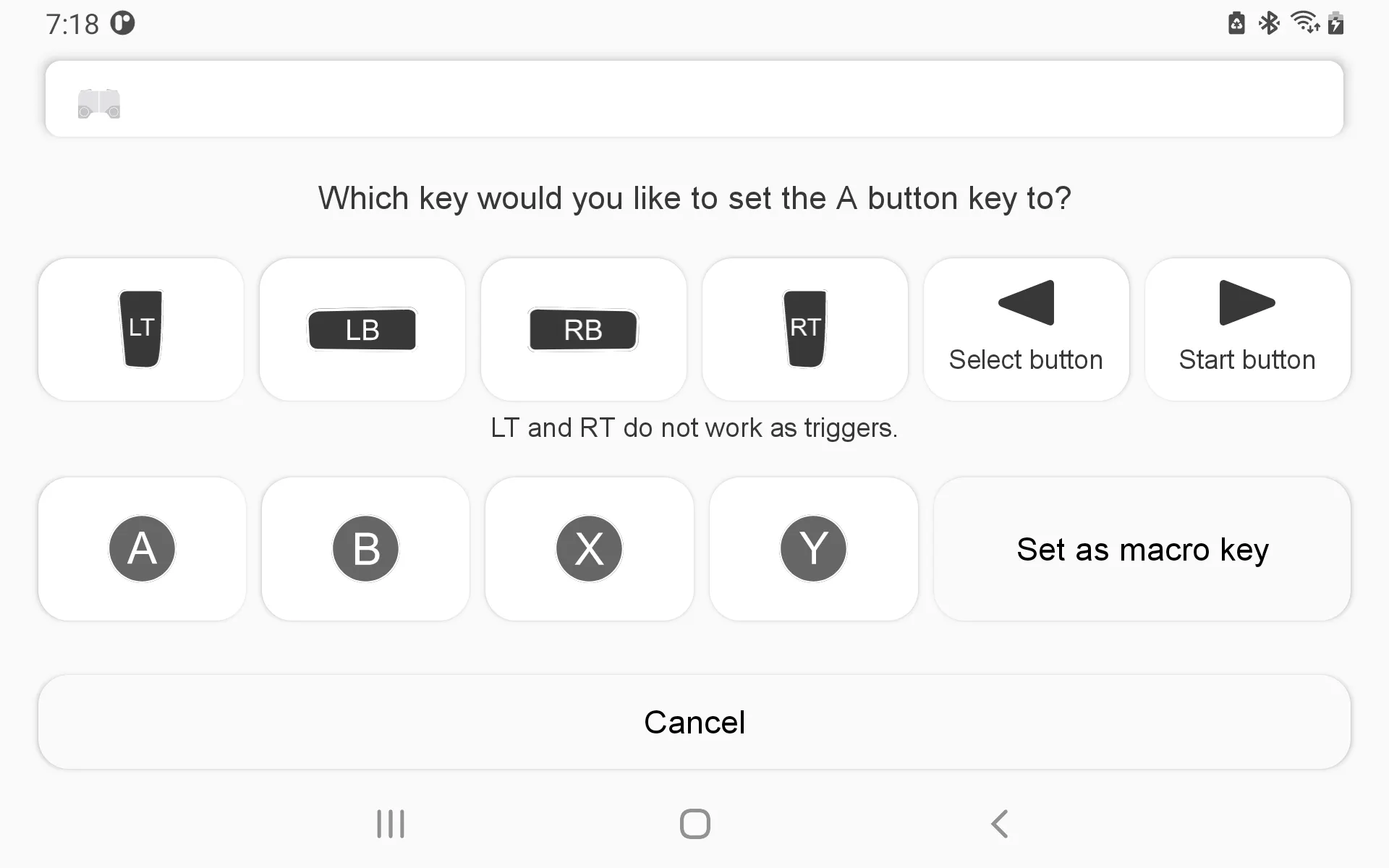Assign the Y button key
The image size is (1389, 868).
814,549
